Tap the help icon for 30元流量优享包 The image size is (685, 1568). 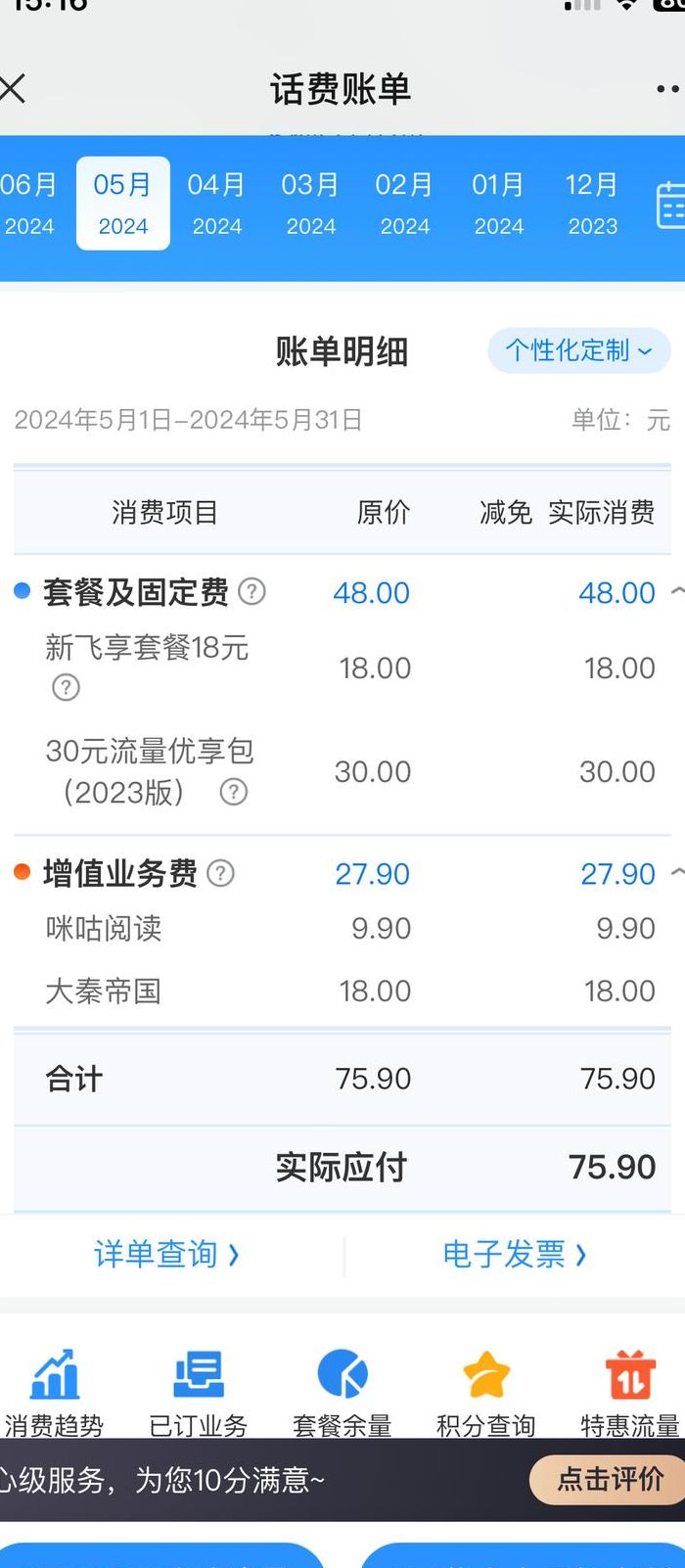point(233,791)
